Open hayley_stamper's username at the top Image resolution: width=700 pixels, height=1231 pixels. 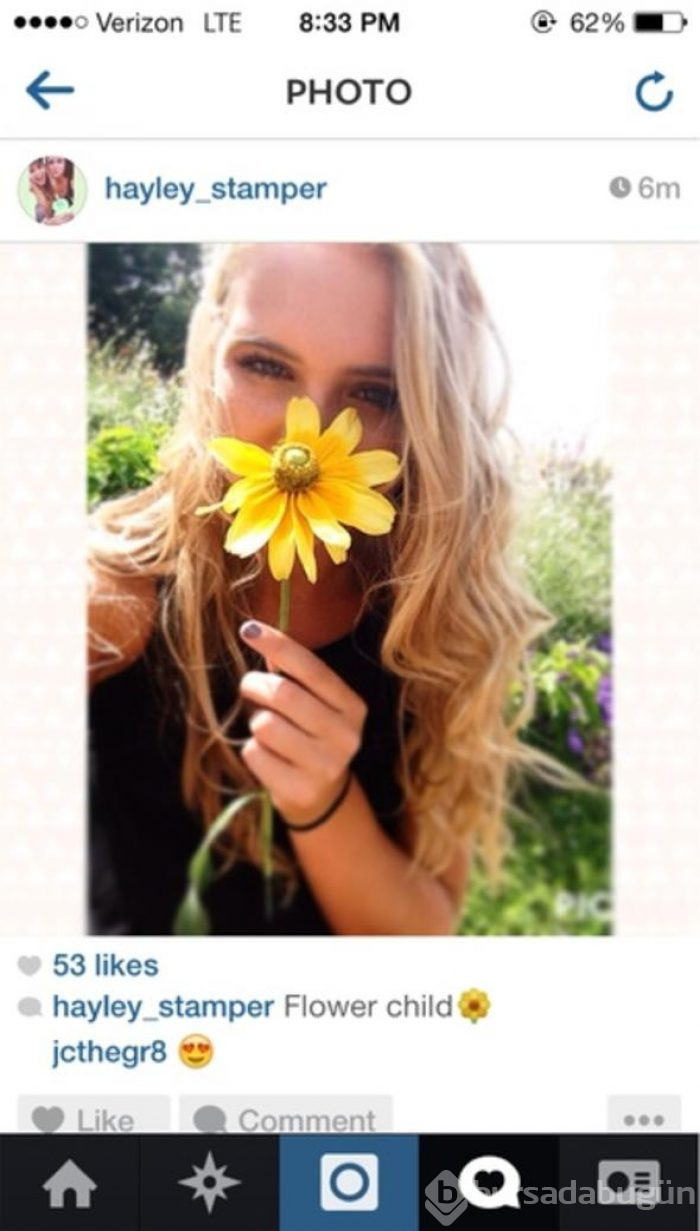coord(215,189)
